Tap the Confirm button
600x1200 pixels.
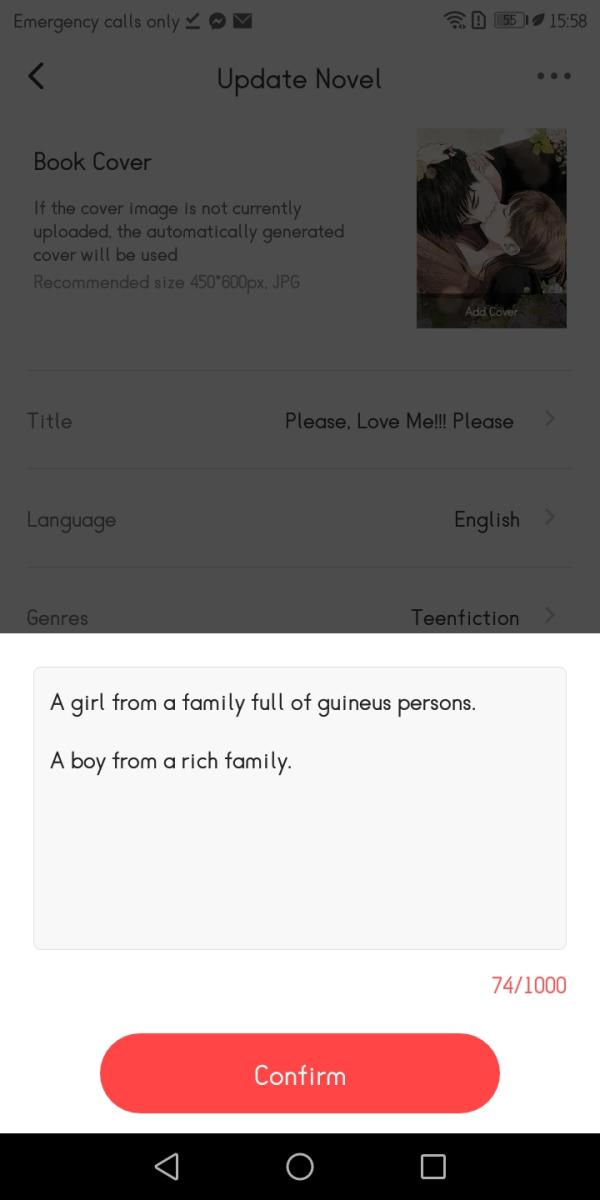[x=300, y=1074]
